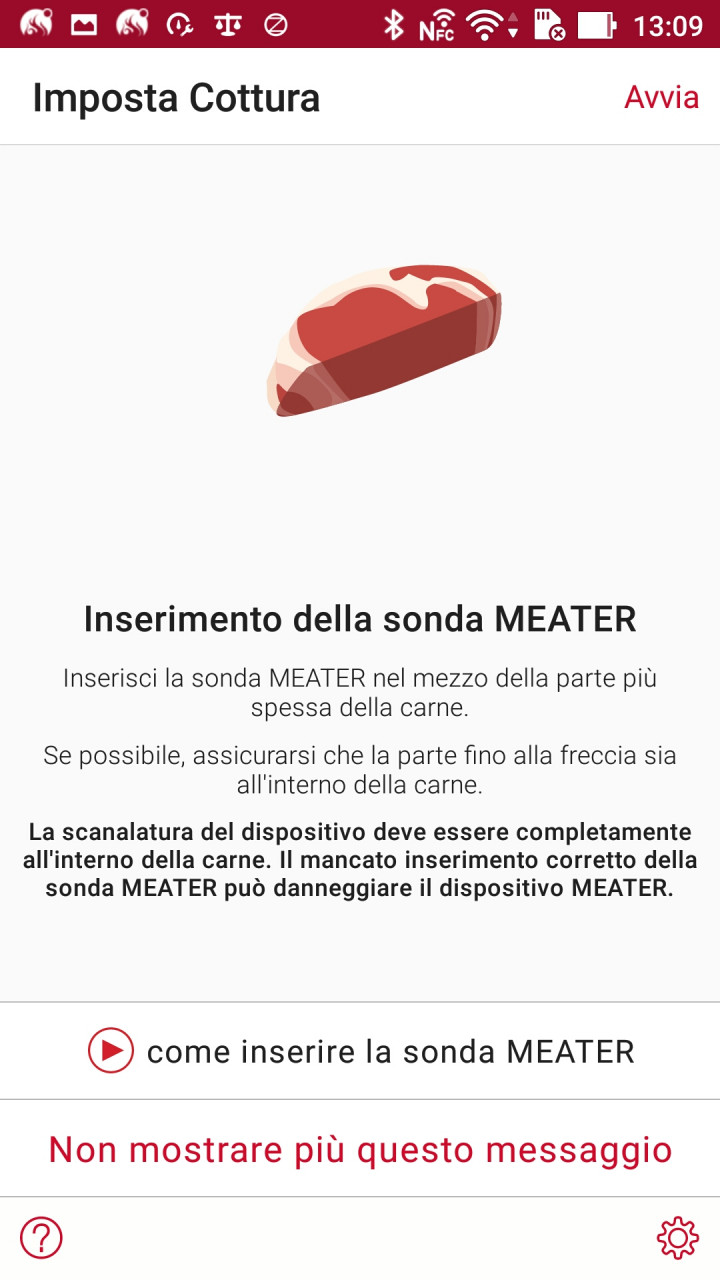
Task: Open the help question mark icon
Action: click(41, 1238)
